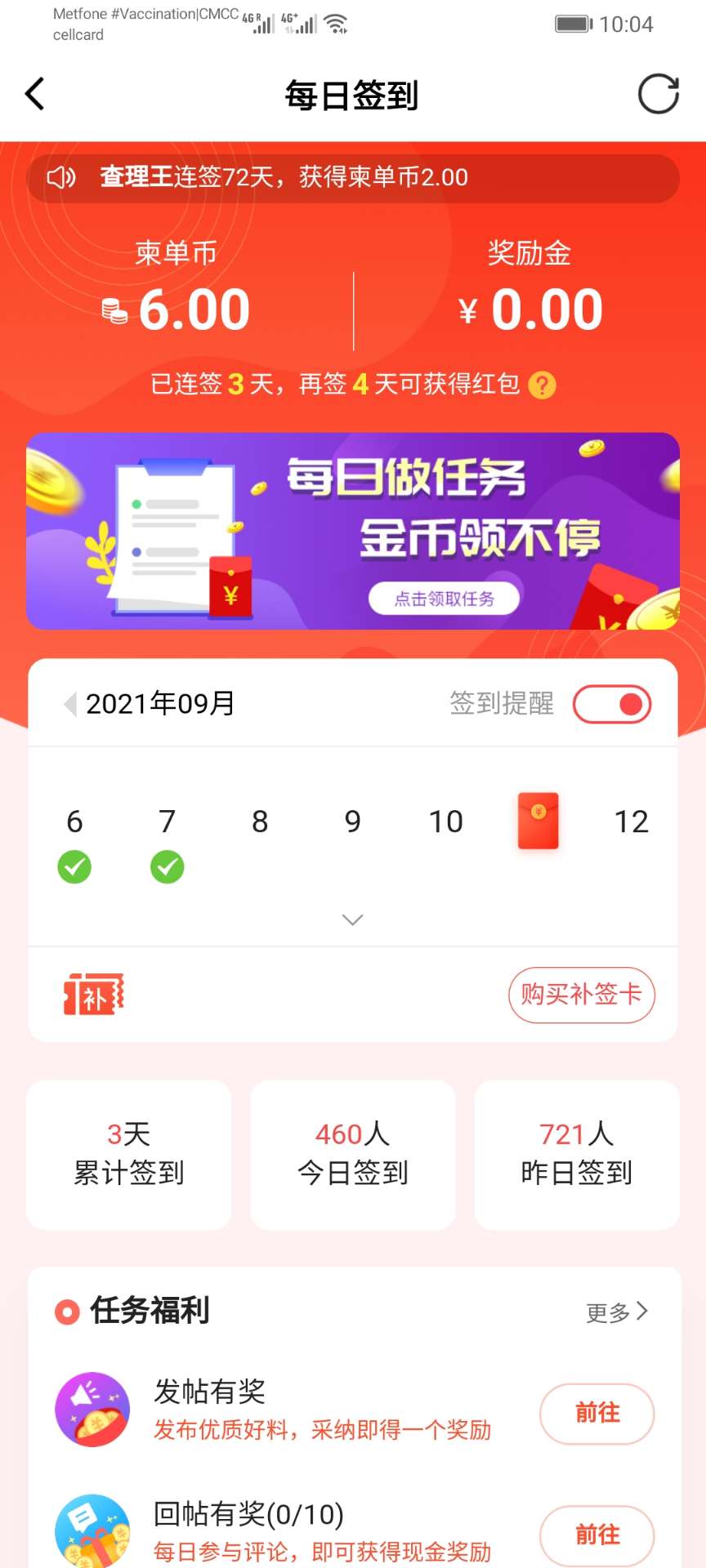This screenshot has height=1568, width=706.
Task: Expand the calendar with the down chevron
Action: 352,920
